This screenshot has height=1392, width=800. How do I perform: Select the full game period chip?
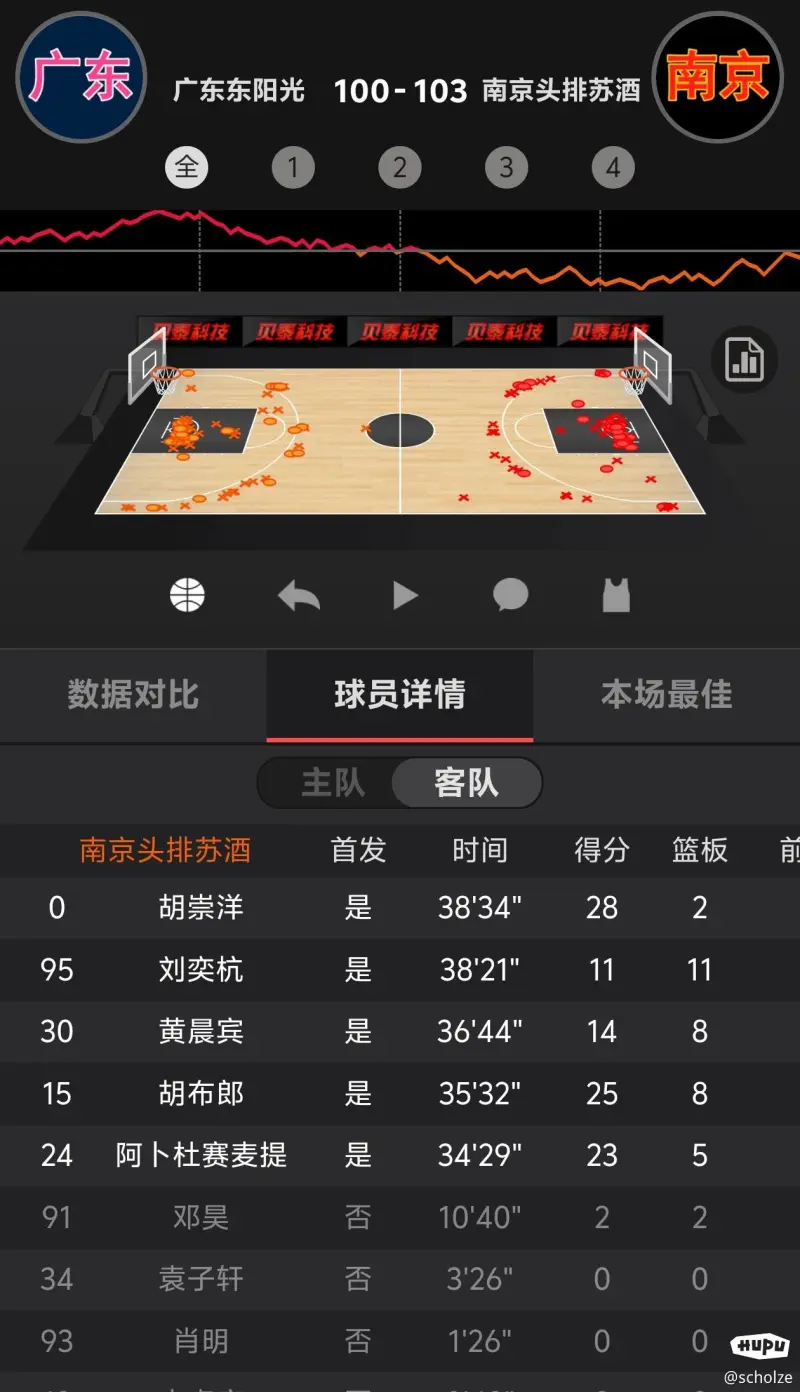point(187,167)
